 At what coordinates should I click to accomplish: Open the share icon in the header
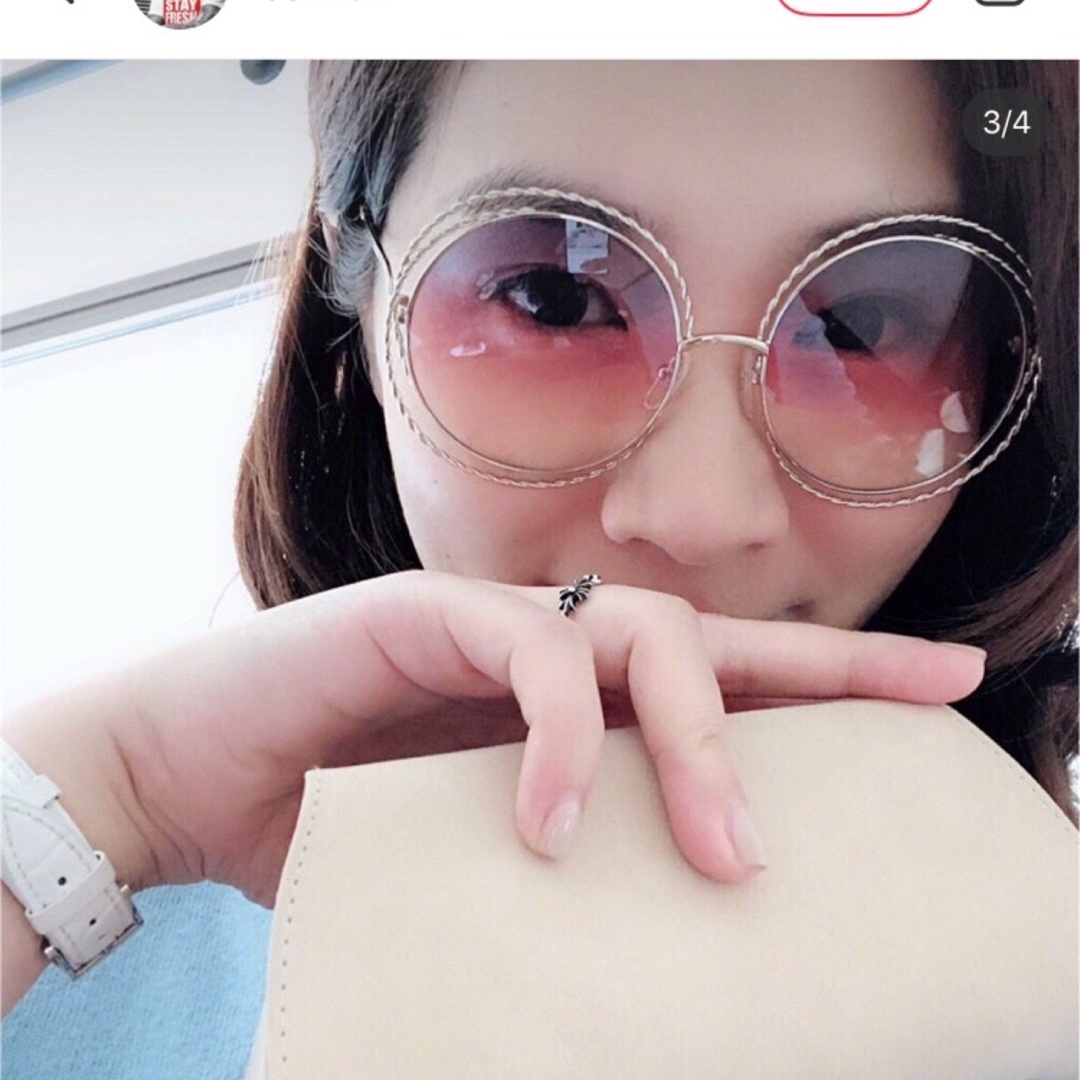[x=1000, y=4]
